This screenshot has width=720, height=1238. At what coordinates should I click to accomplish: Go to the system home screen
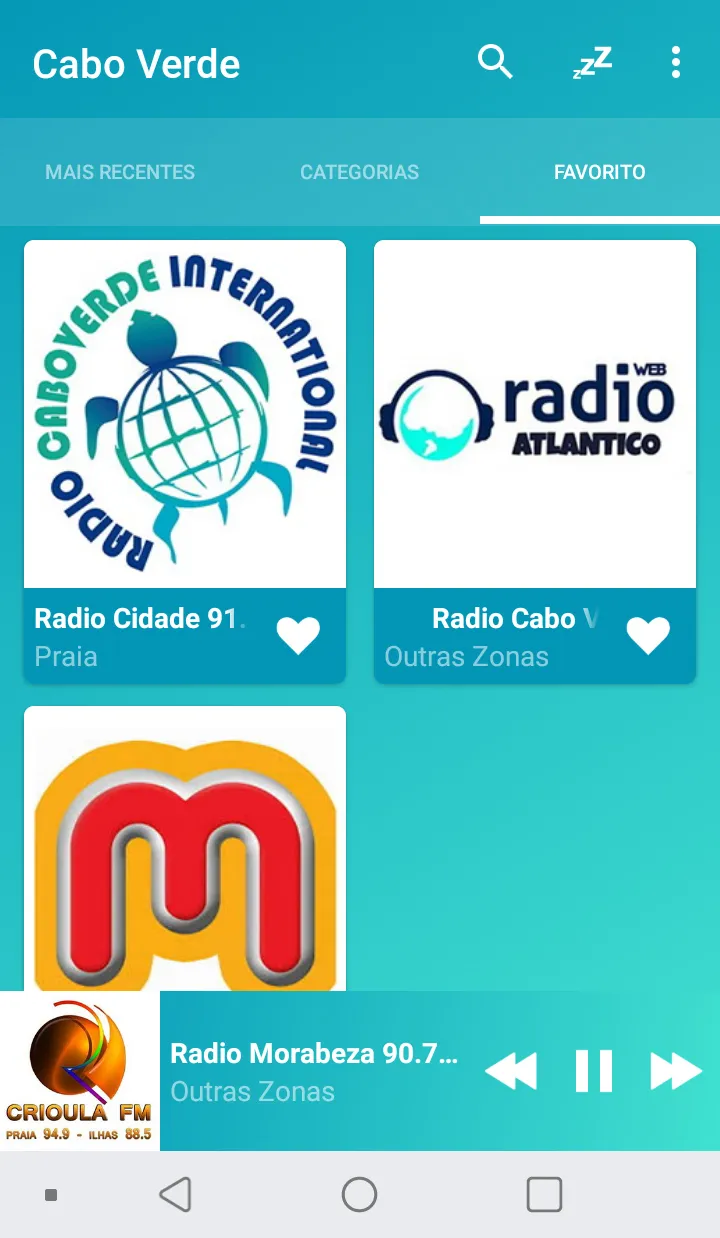(x=359, y=1194)
